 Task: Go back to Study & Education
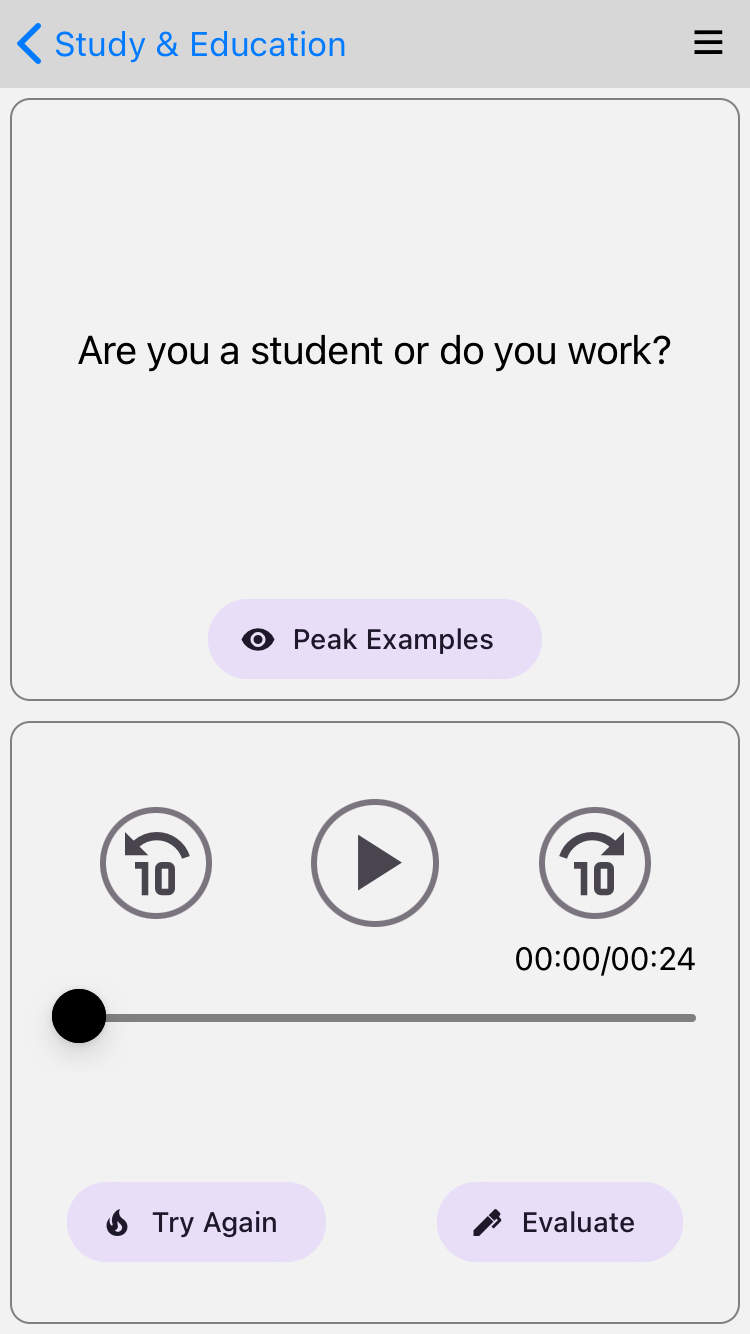180,45
